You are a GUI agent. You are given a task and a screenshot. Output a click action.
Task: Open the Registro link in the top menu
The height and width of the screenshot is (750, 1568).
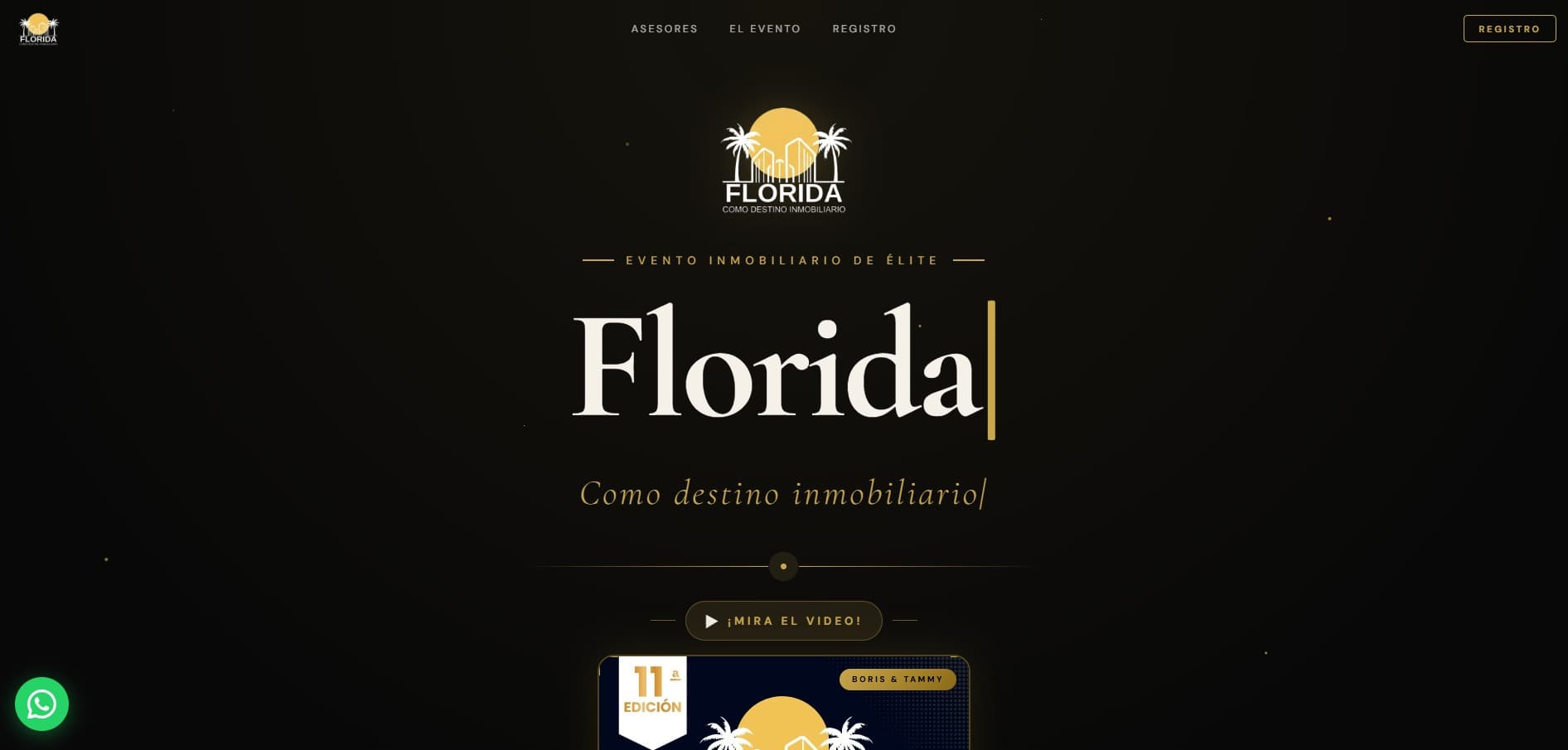(864, 29)
